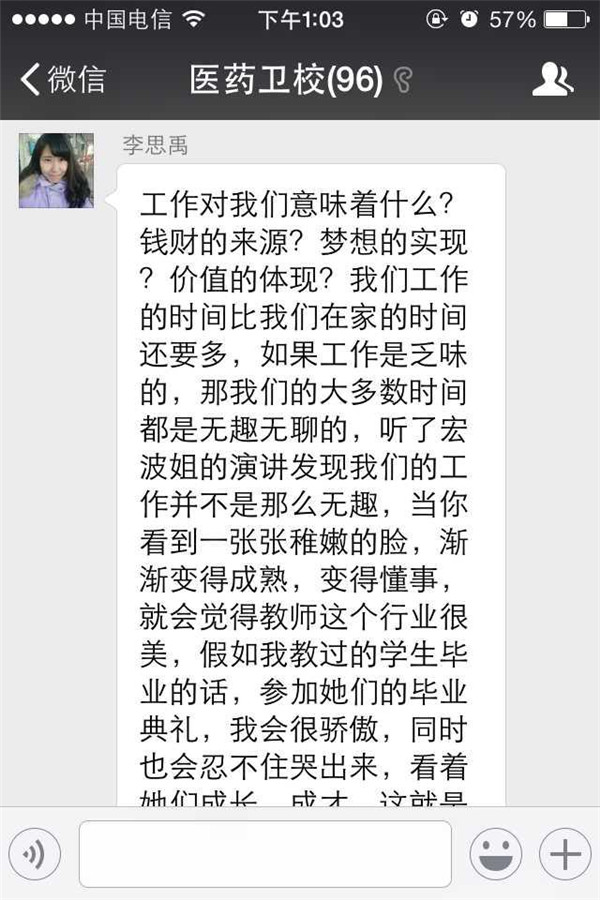Open the plus attachments menu
Screen dimensions: 600x900
(565, 854)
